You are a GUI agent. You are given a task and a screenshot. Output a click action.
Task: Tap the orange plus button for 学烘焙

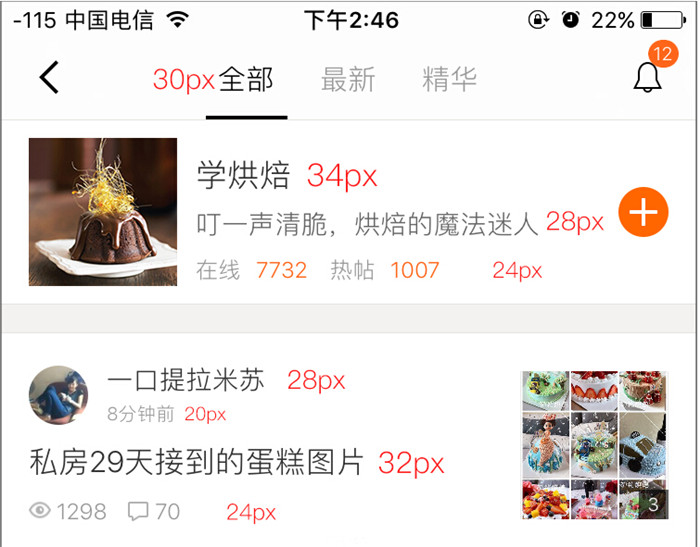click(x=643, y=212)
